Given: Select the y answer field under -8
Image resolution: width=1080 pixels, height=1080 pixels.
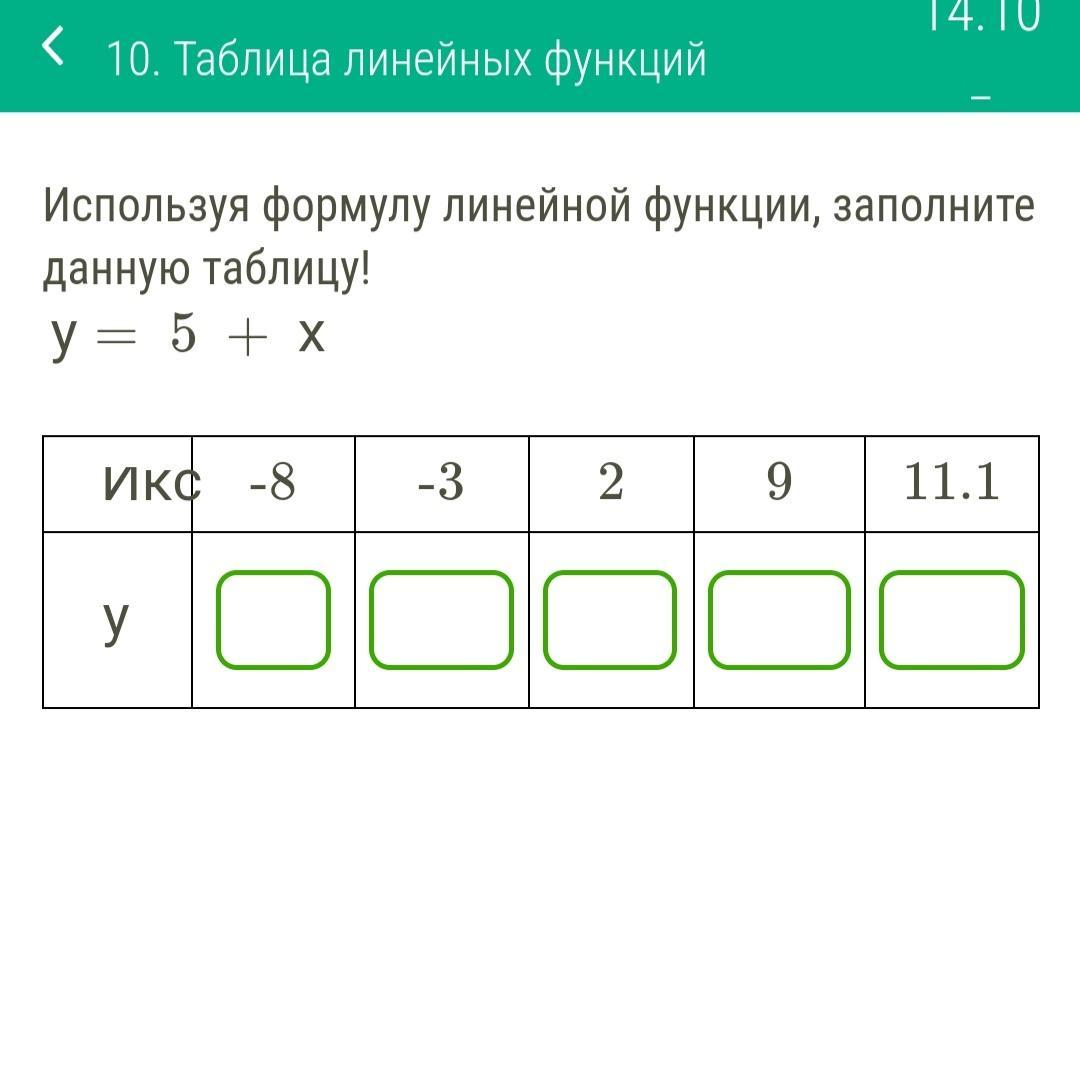Looking at the screenshot, I should (x=273, y=619).
